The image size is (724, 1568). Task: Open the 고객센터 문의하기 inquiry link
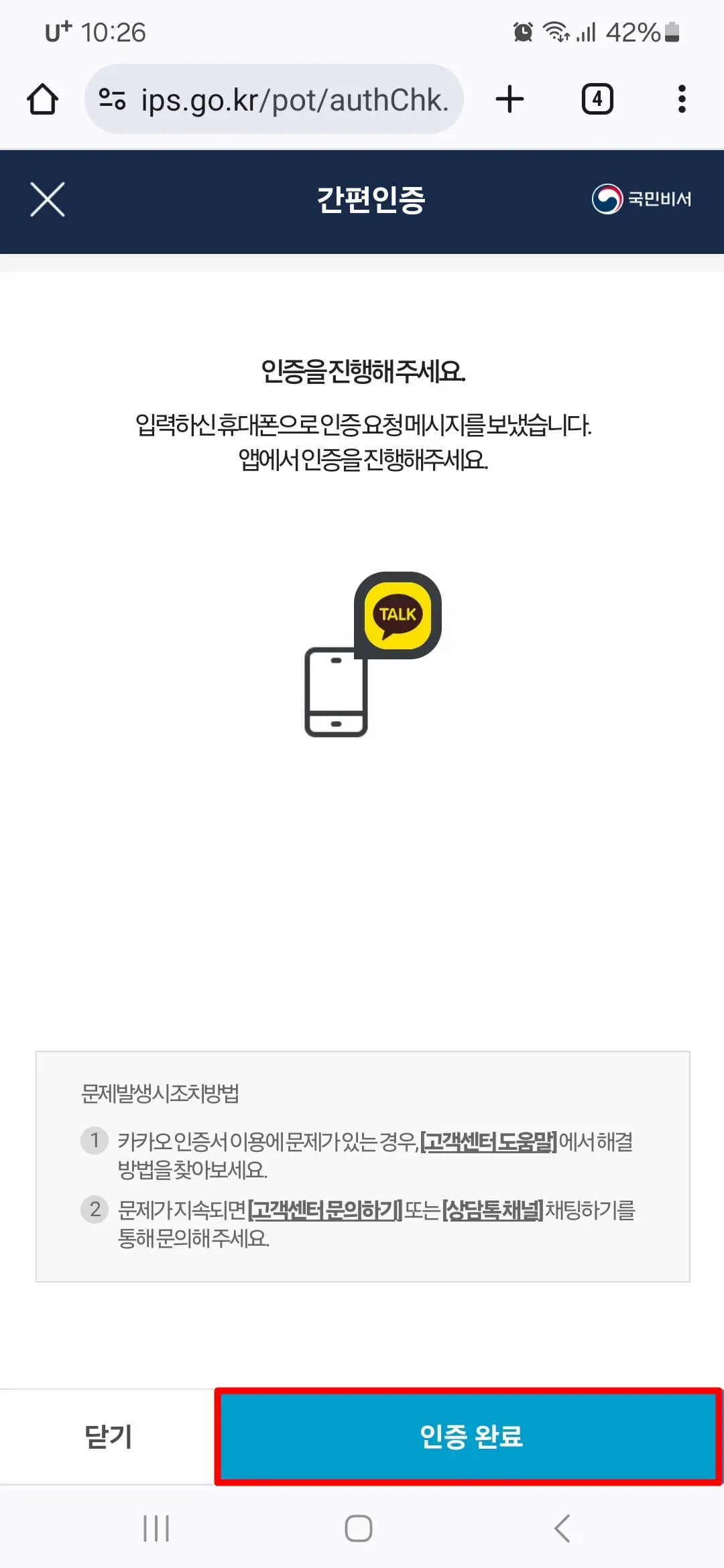click(x=325, y=1210)
